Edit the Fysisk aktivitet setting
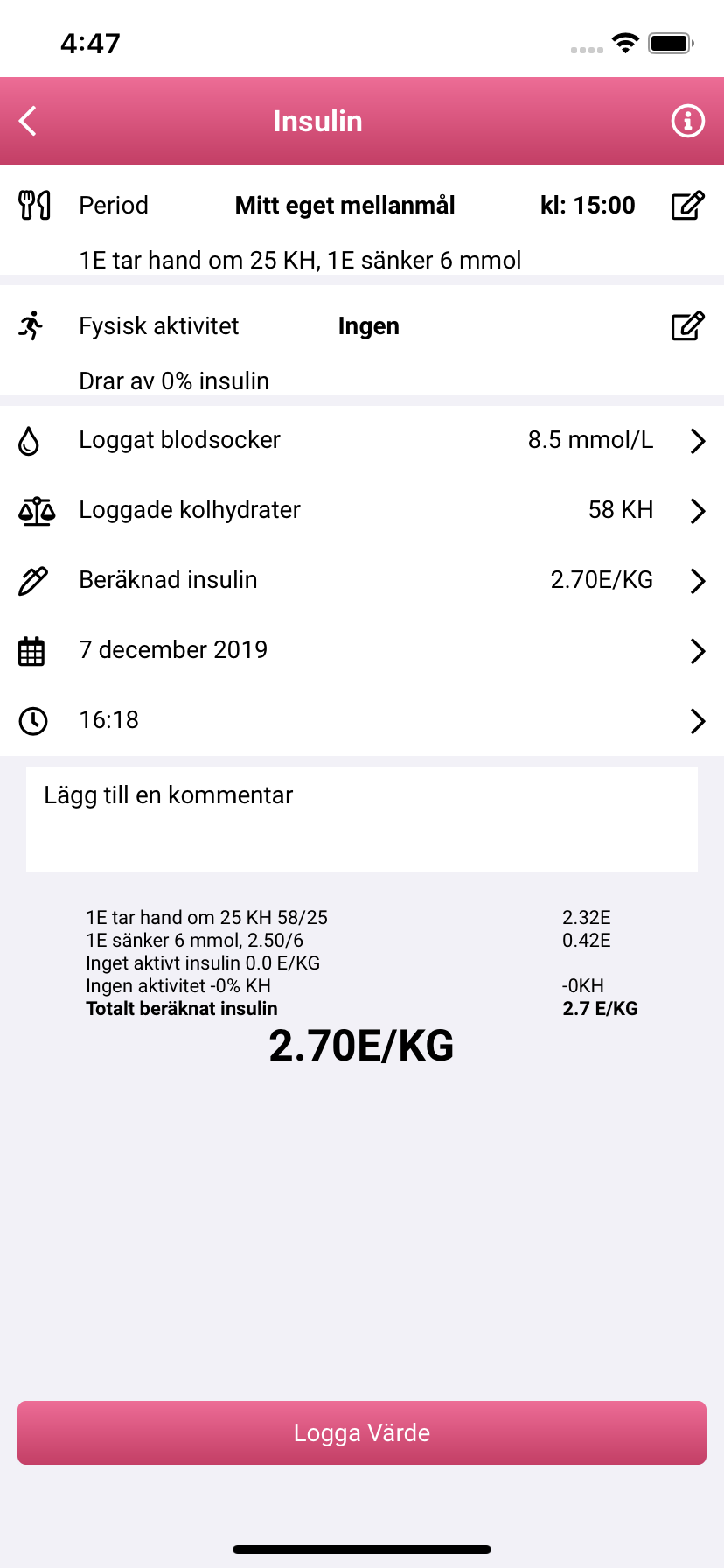 pos(687,325)
